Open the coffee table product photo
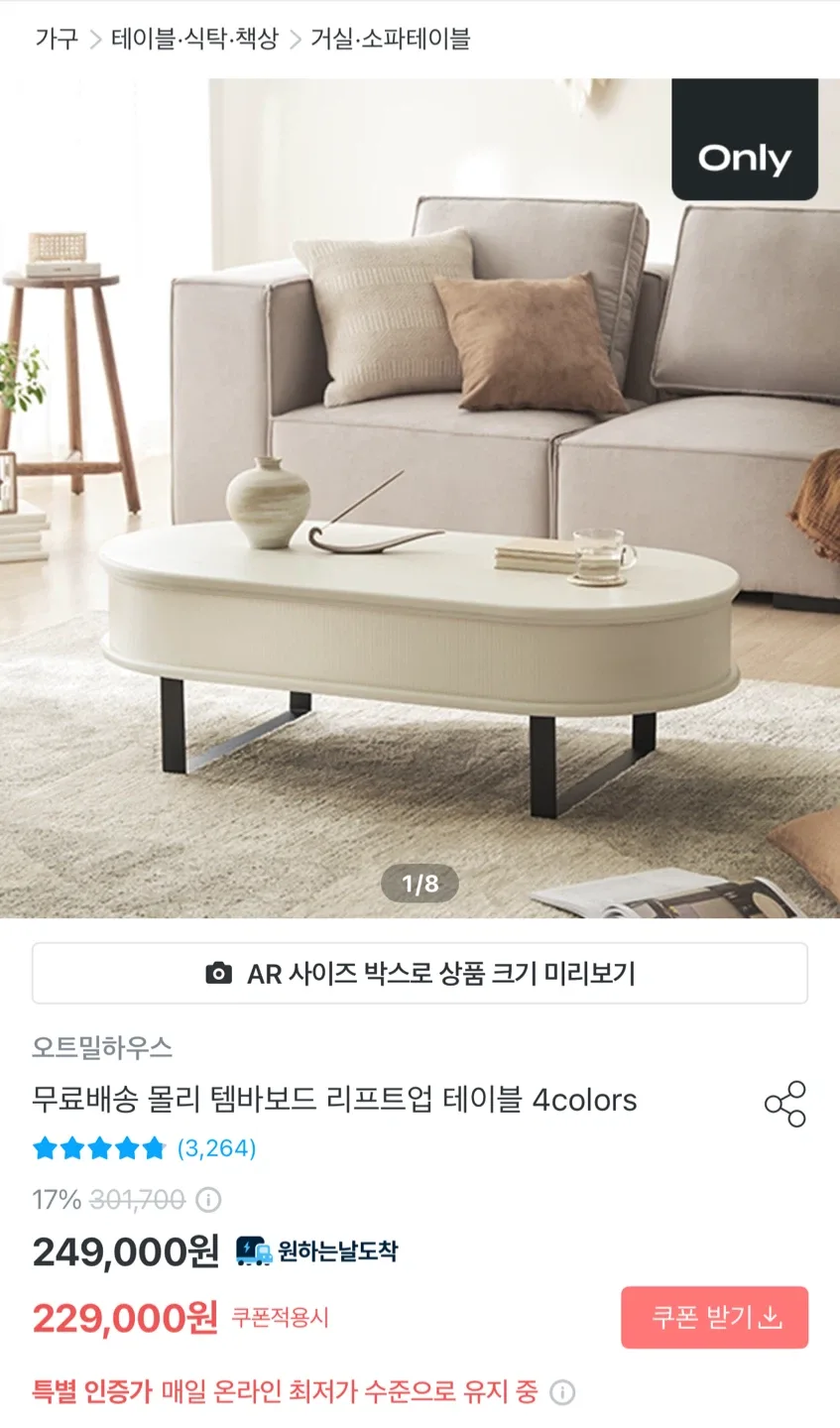This screenshot has height=1428, width=840. point(420,498)
